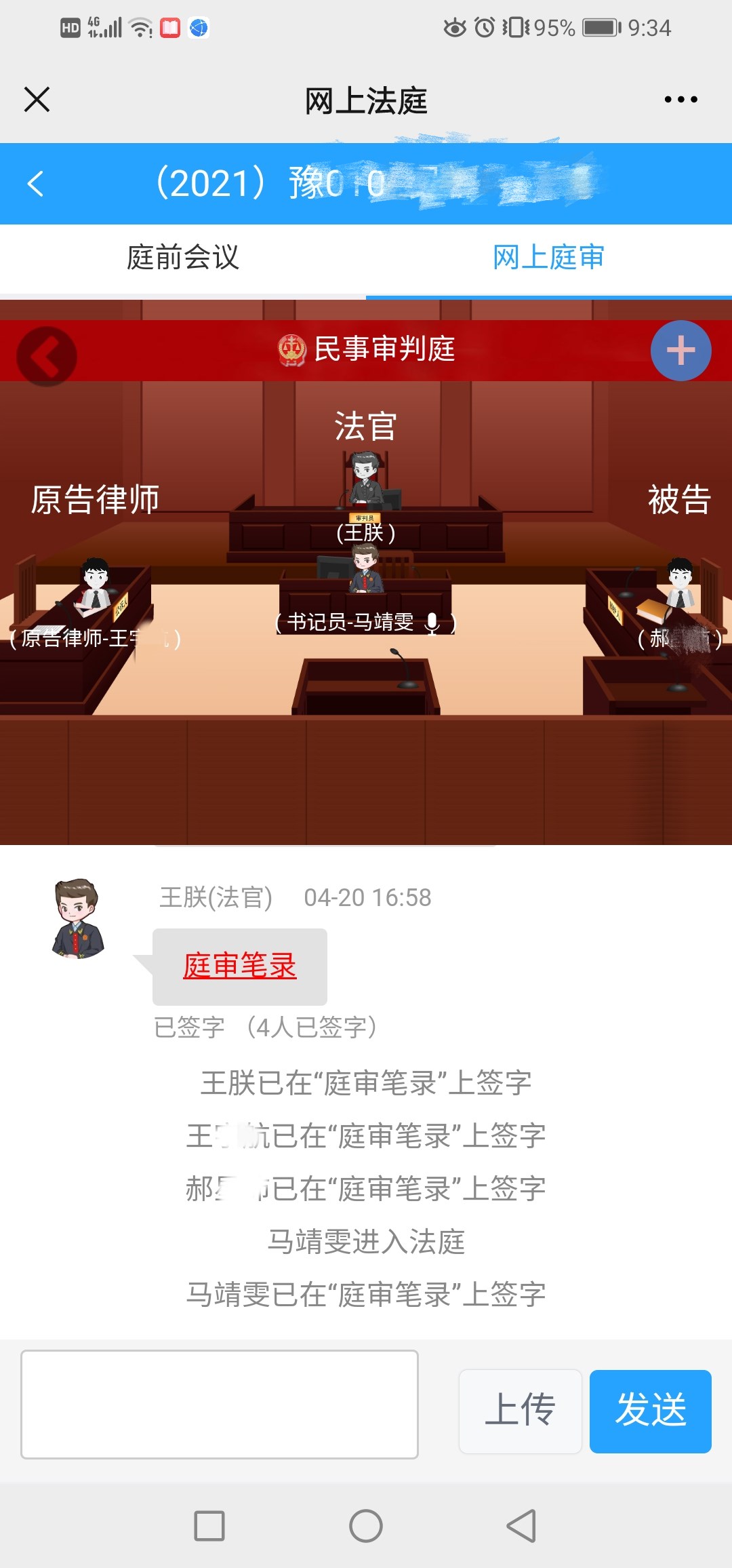
Task: Open the 庭审笔录 link
Action: [x=240, y=966]
